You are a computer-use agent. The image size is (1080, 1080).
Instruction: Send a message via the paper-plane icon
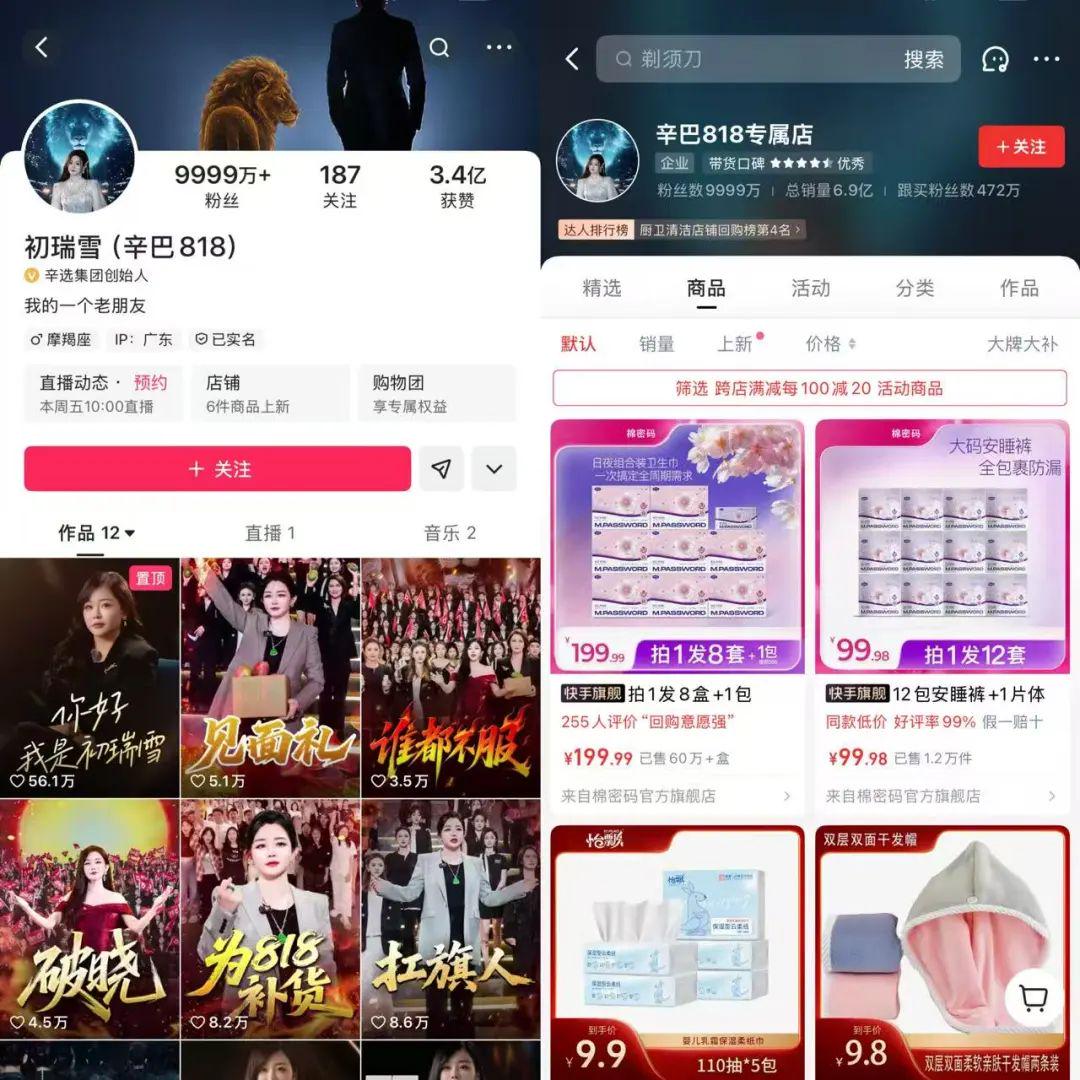[x=441, y=469]
